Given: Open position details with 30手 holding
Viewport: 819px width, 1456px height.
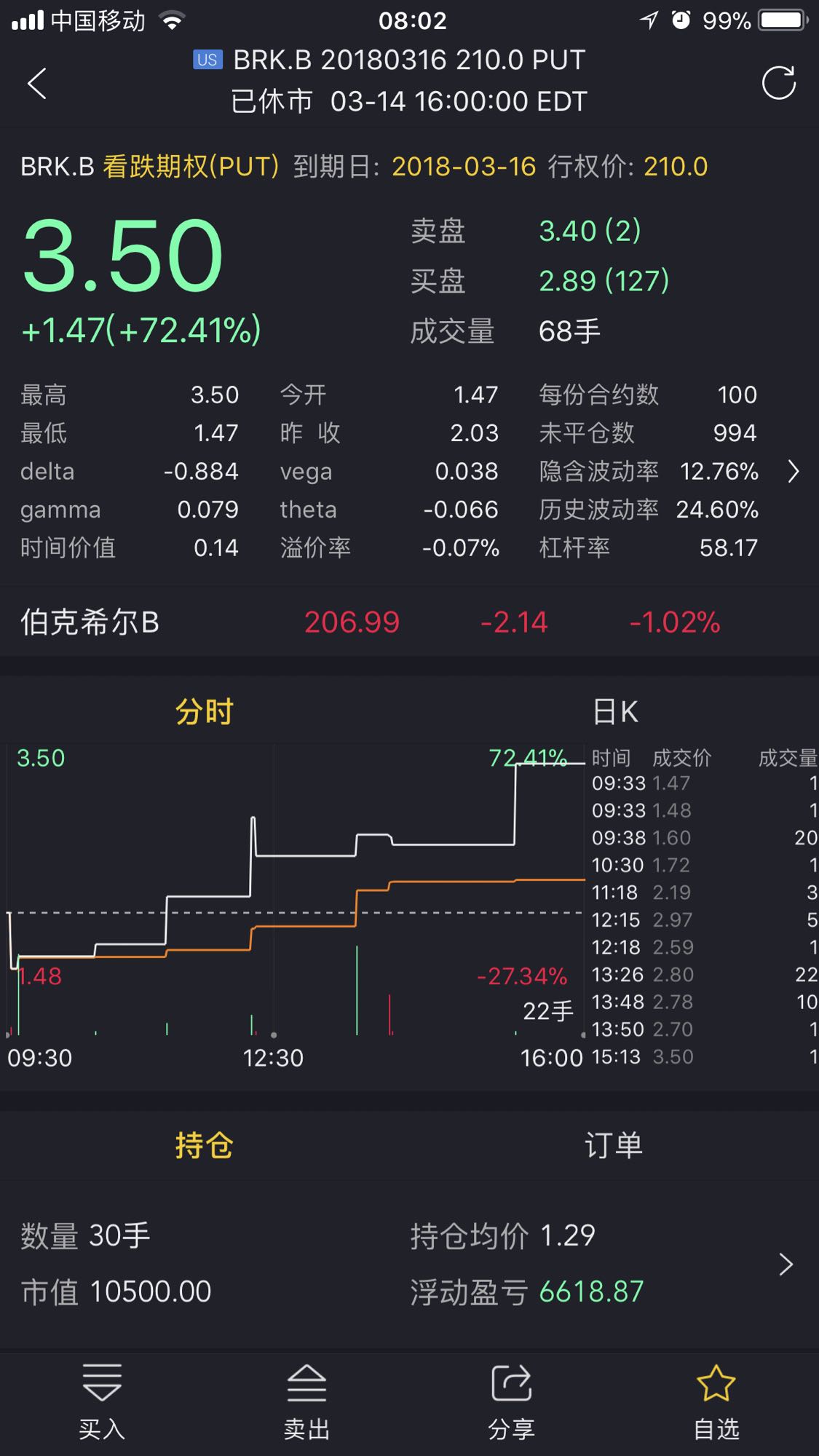Looking at the screenshot, I should tap(409, 1264).
